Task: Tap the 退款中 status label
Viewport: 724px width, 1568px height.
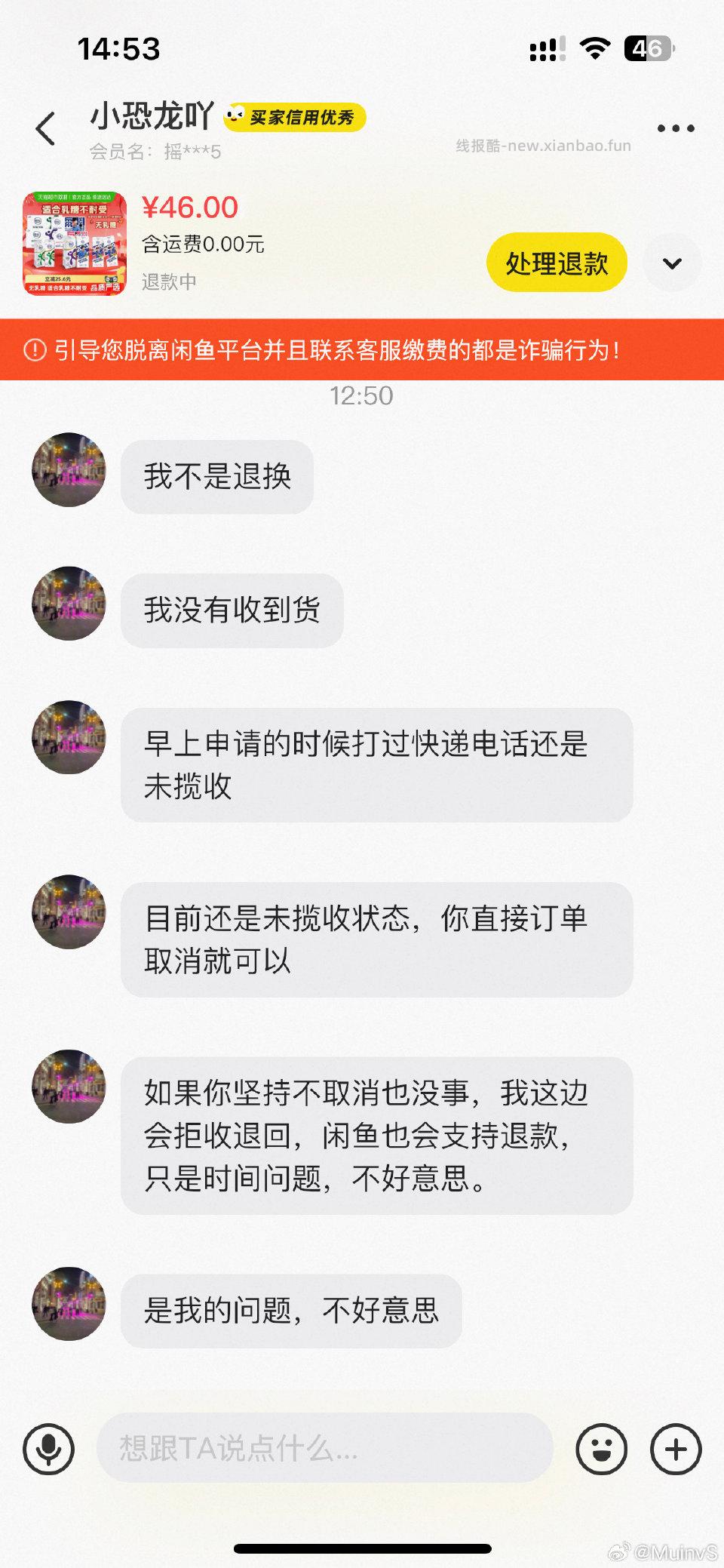Action: (x=169, y=281)
